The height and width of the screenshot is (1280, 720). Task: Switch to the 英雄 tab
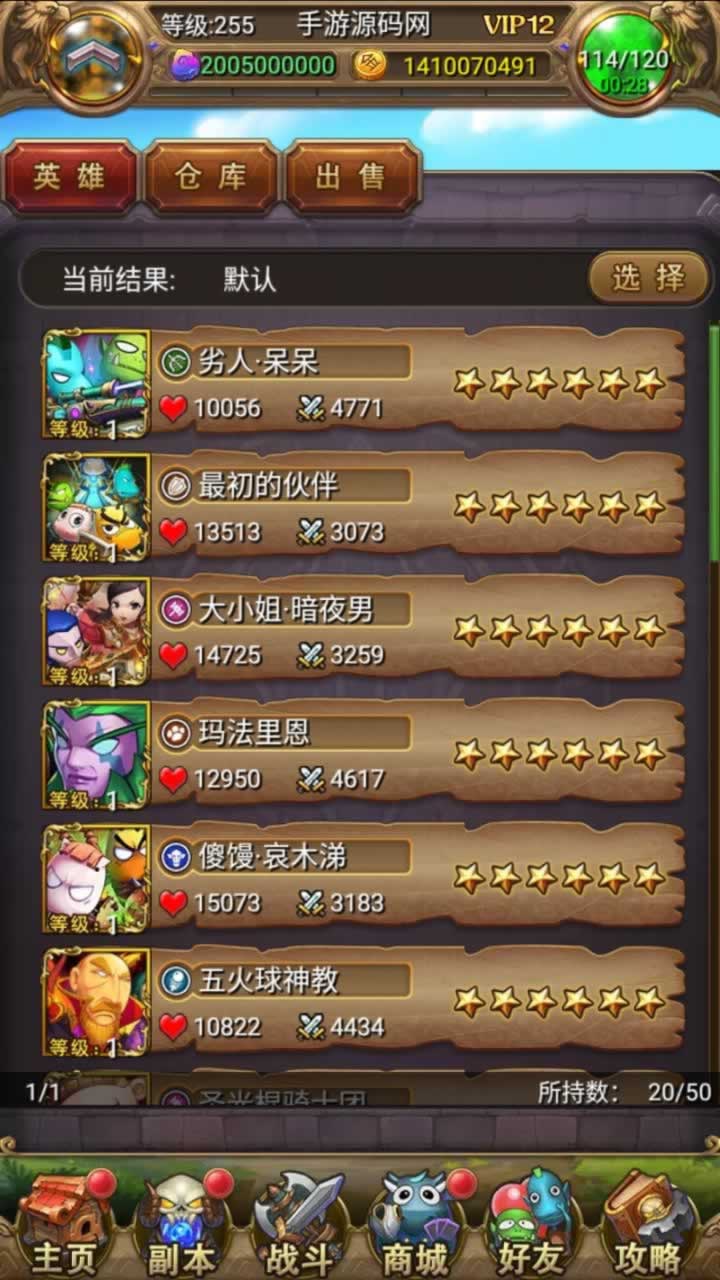pyautogui.click(x=69, y=177)
